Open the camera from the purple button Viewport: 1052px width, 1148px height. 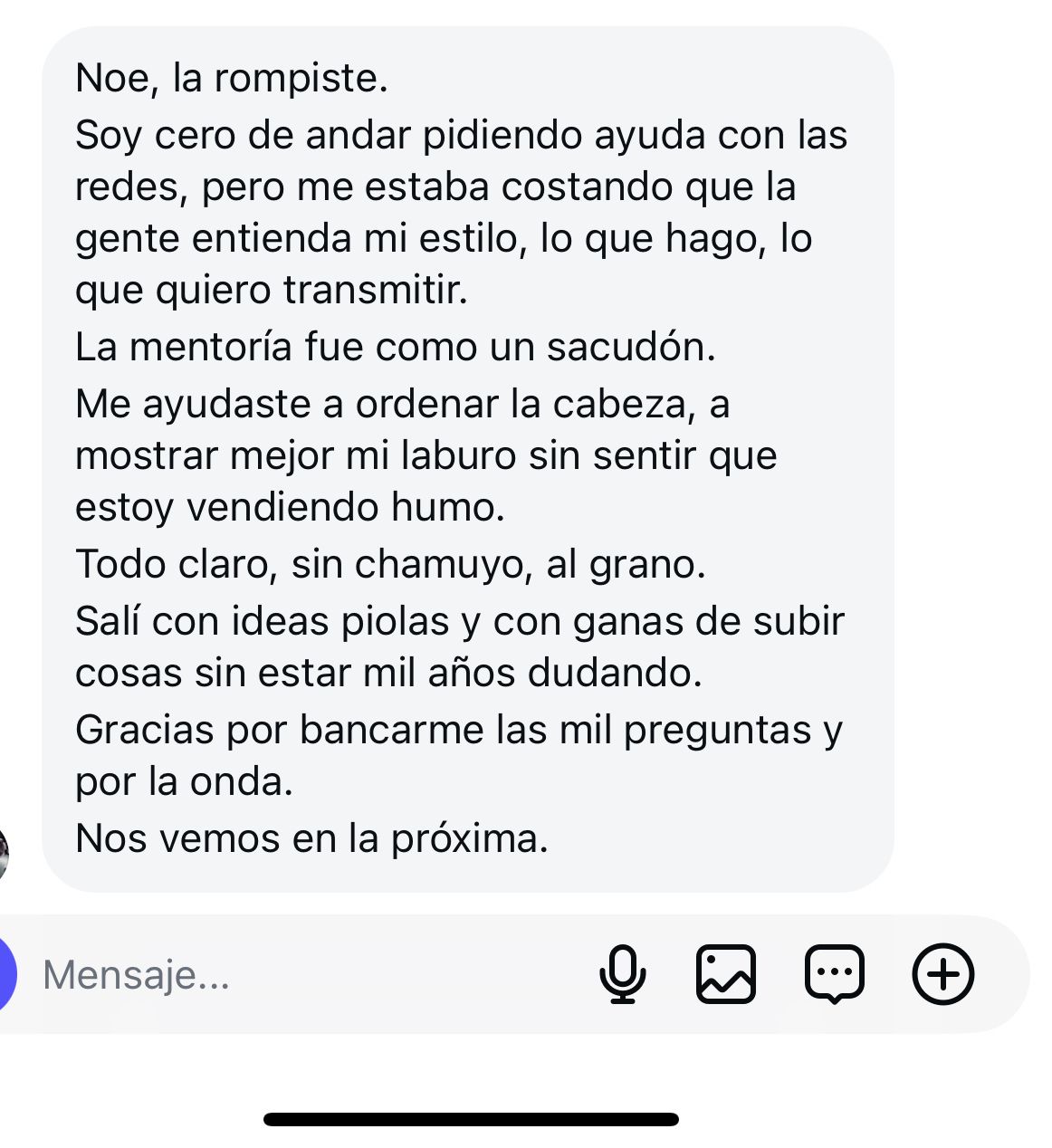[6, 975]
